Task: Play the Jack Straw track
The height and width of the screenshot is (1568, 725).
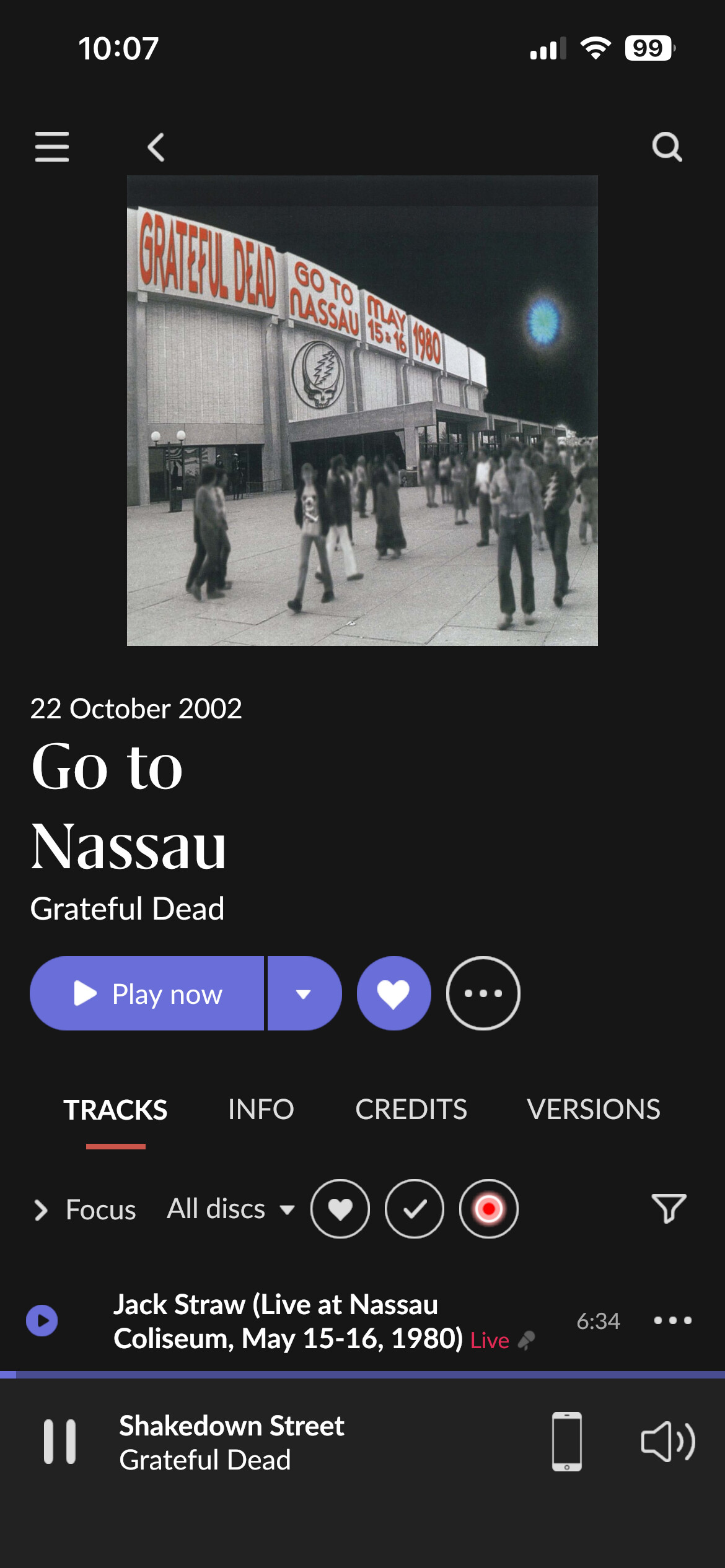Action: 42,1321
